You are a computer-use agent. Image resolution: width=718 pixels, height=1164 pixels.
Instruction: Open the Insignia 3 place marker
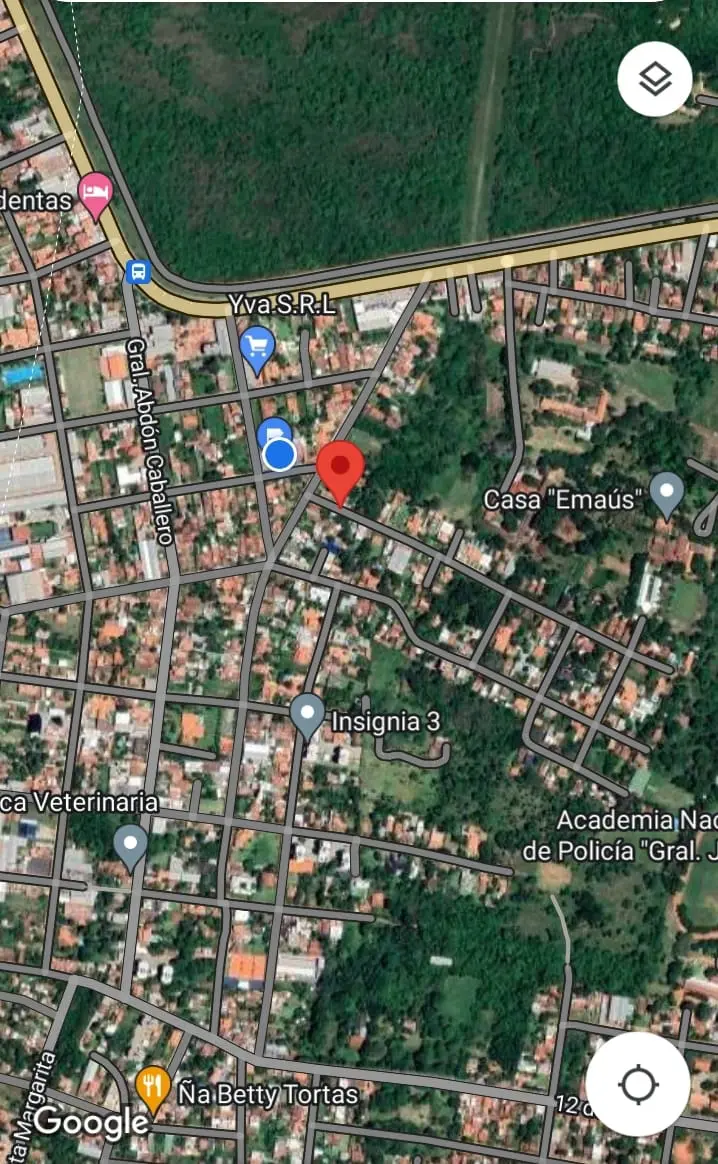[x=307, y=716]
